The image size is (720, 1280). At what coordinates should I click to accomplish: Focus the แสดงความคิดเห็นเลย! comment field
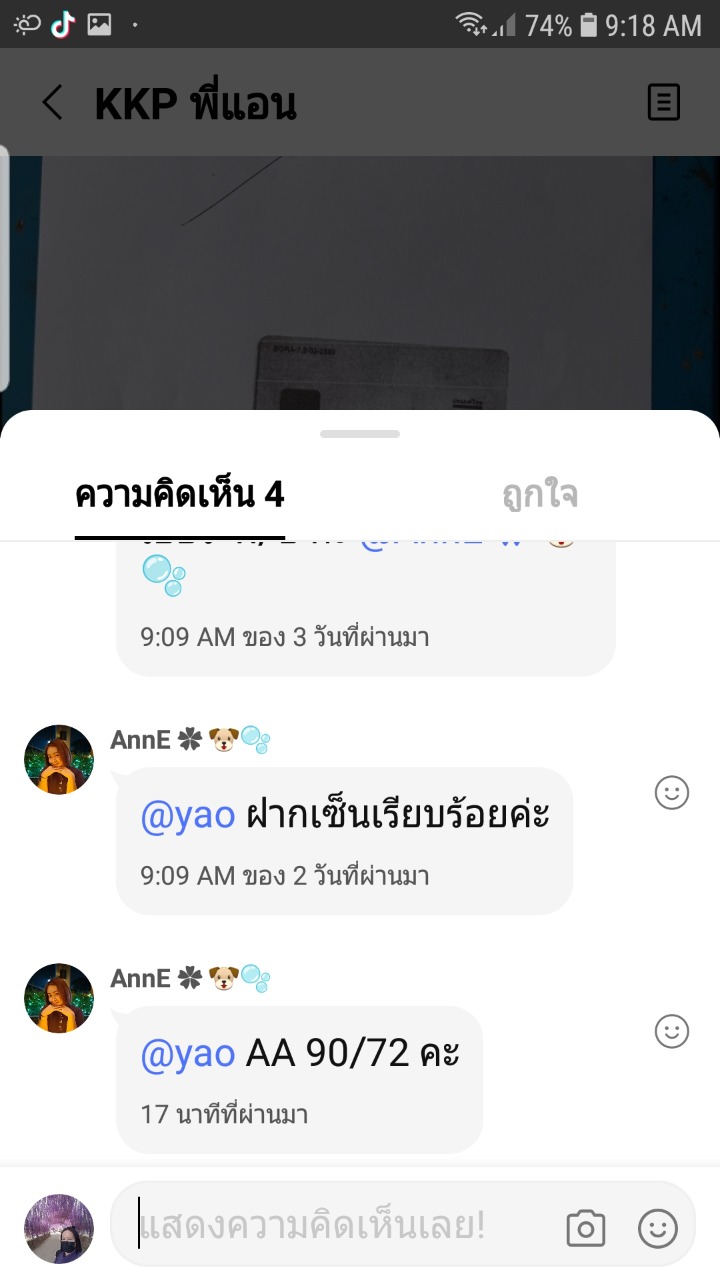coord(340,1227)
